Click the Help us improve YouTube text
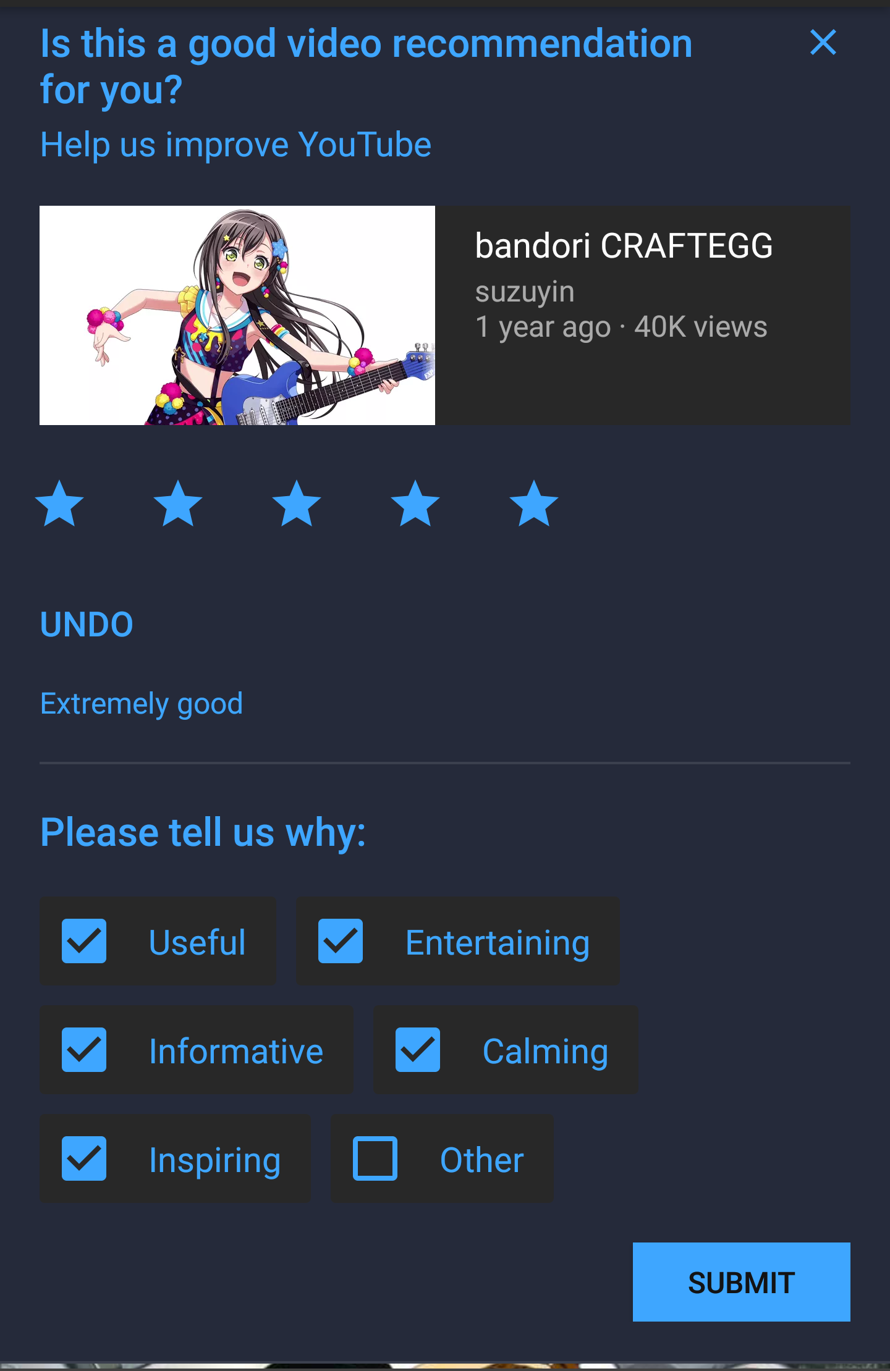This screenshot has height=1371, width=890. pos(235,144)
